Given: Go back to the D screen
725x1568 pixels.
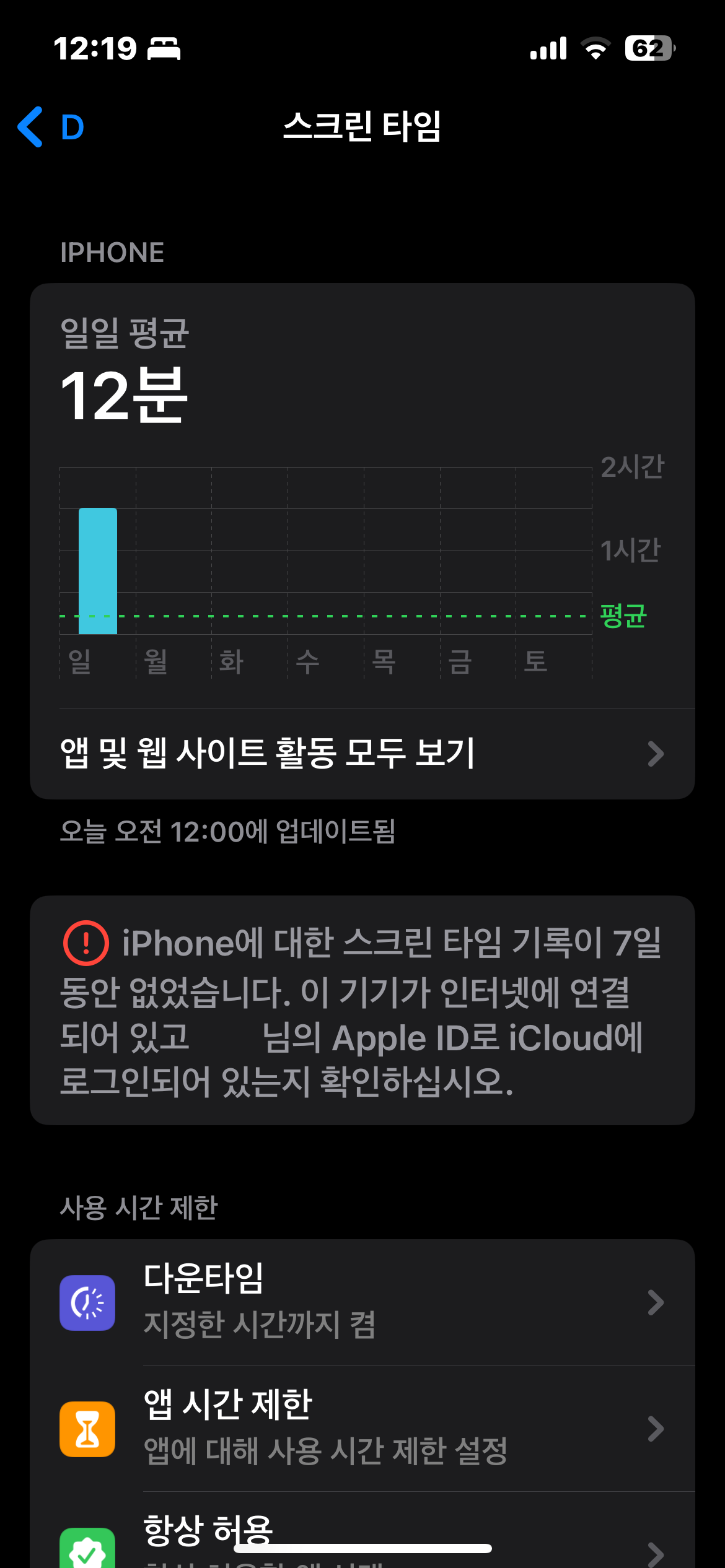Looking at the screenshot, I should point(51,127).
